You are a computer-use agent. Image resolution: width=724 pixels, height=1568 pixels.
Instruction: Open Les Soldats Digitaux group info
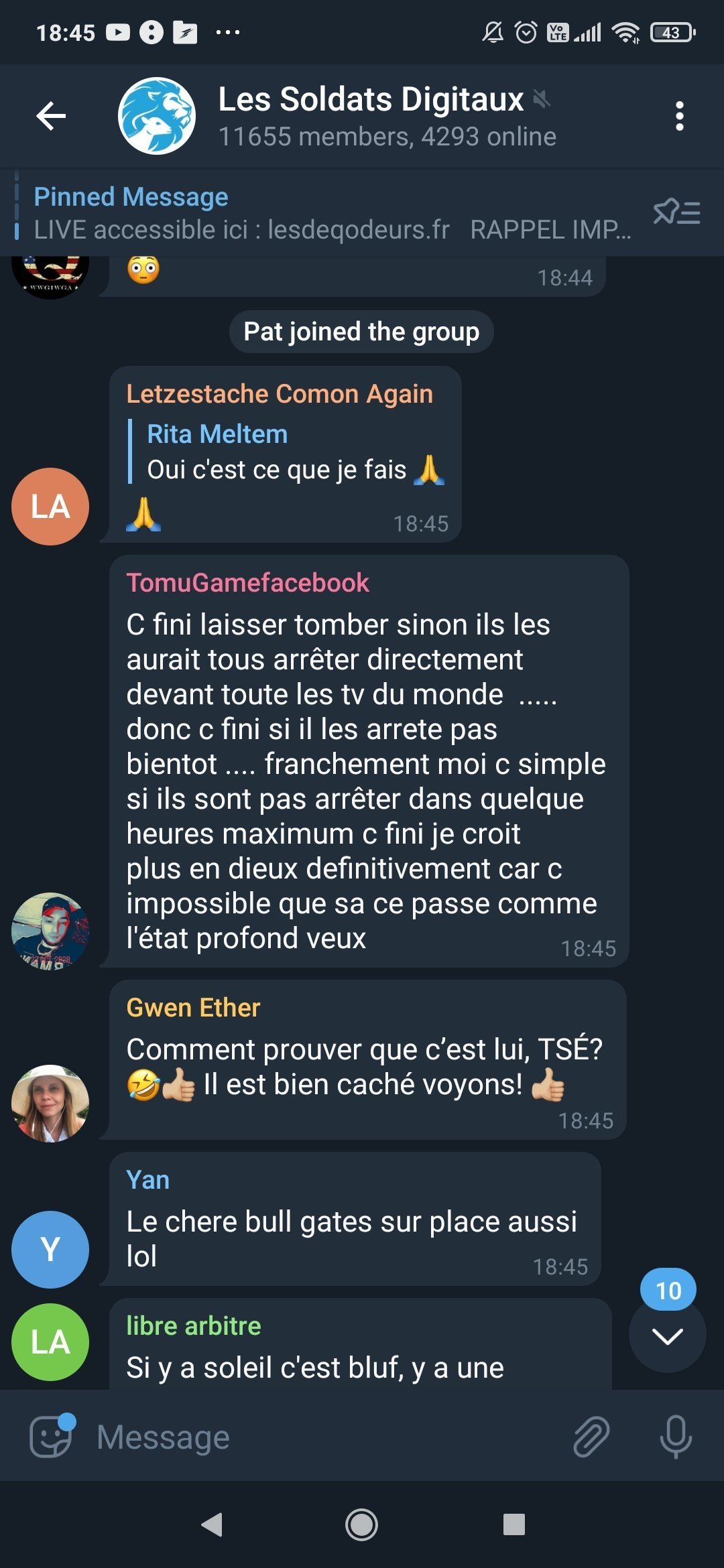(387, 116)
